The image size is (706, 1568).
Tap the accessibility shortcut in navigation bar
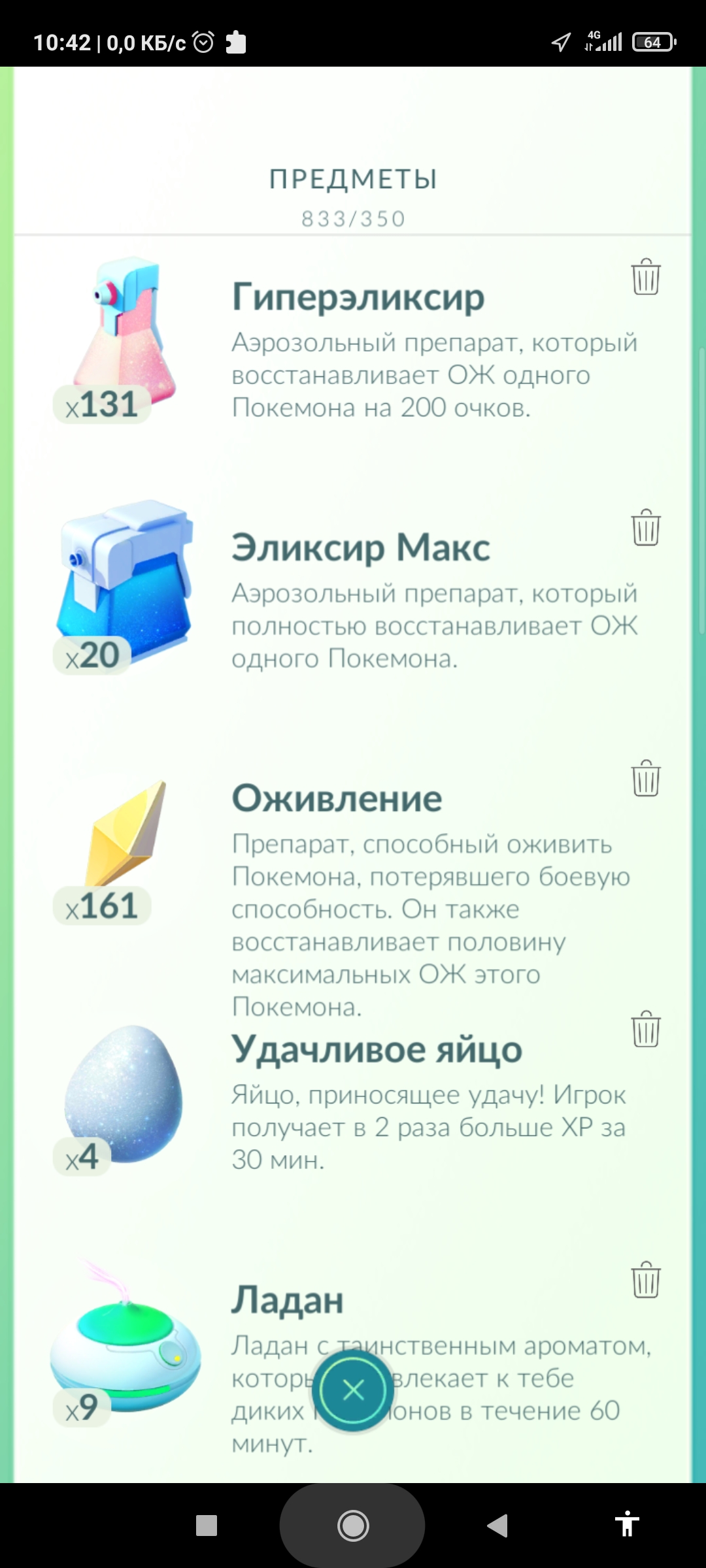coord(628,1527)
